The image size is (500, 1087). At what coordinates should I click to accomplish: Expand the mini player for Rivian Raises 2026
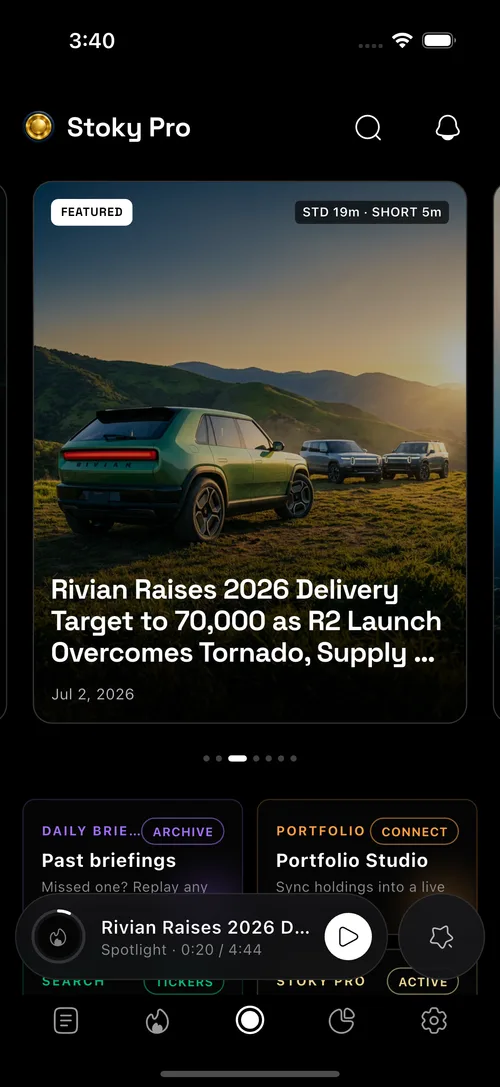205,936
